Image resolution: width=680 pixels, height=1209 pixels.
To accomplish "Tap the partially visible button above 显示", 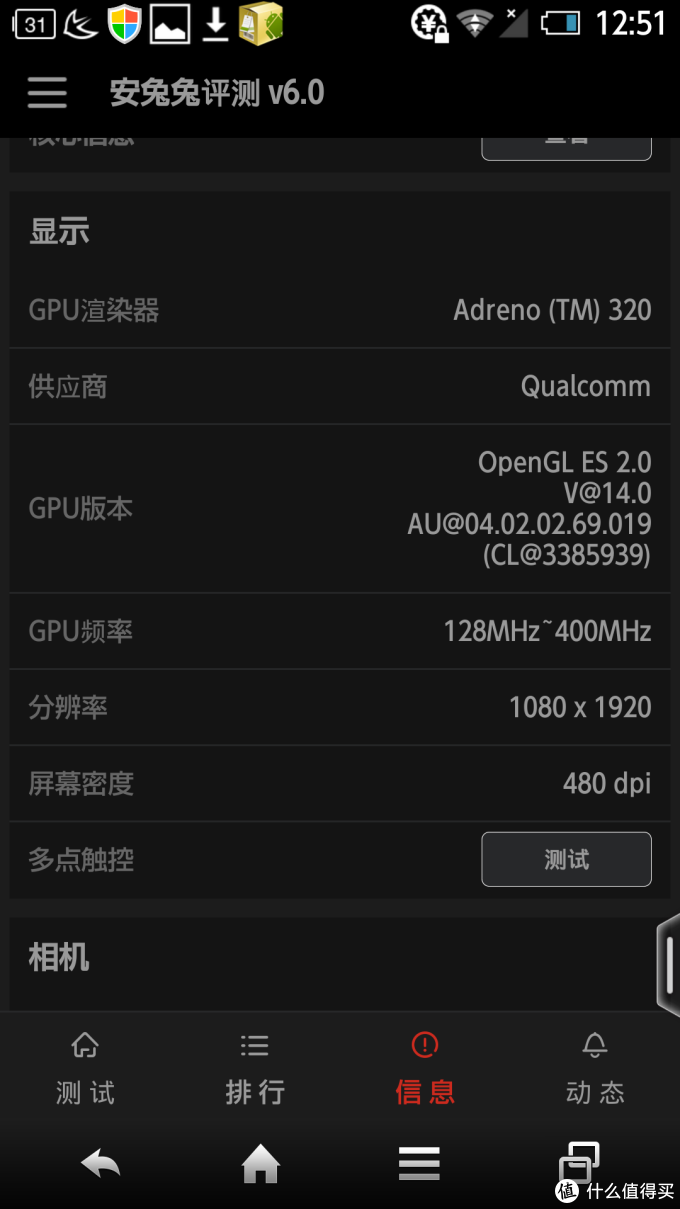I will click(566, 146).
